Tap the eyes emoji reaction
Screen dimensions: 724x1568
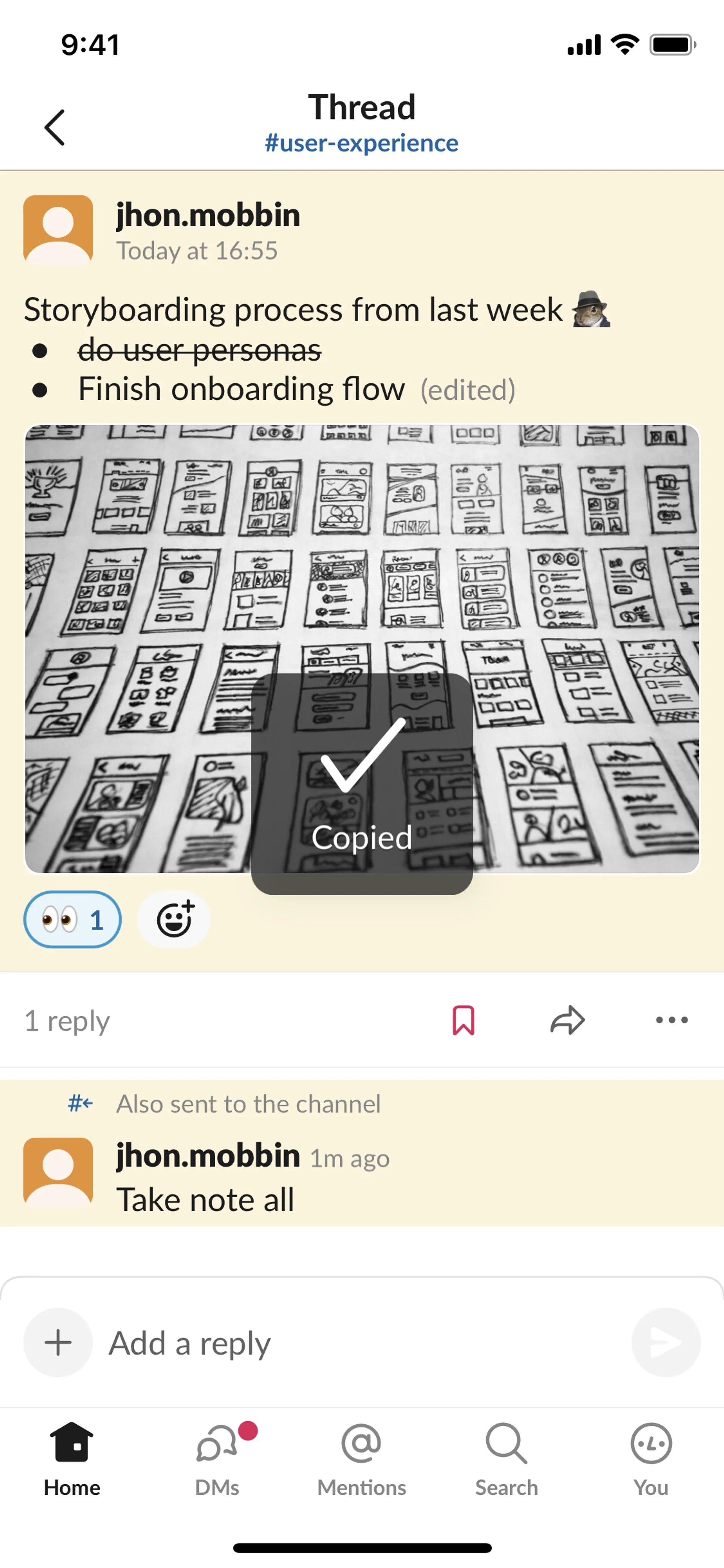pos(72,919)
